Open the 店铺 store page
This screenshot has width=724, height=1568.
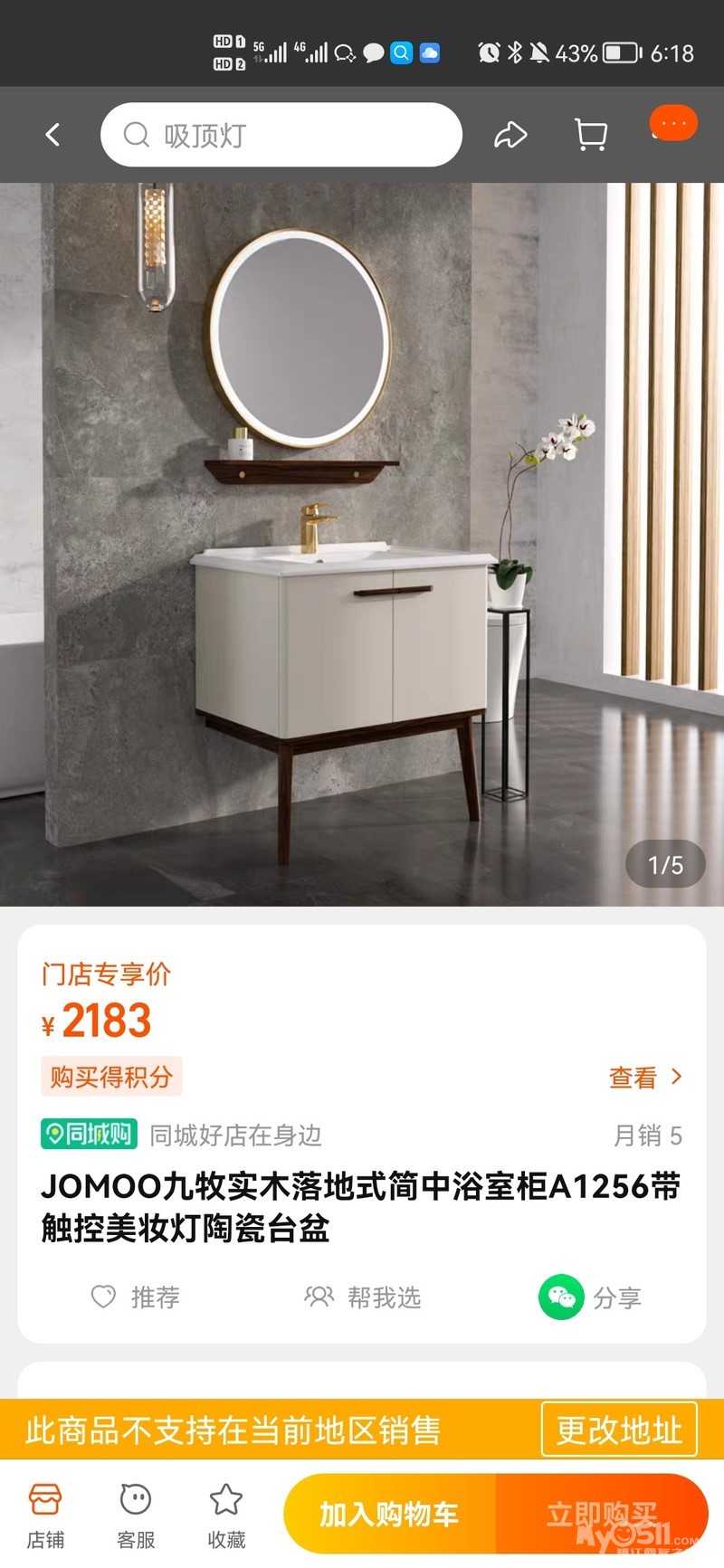click(45, 1516)
